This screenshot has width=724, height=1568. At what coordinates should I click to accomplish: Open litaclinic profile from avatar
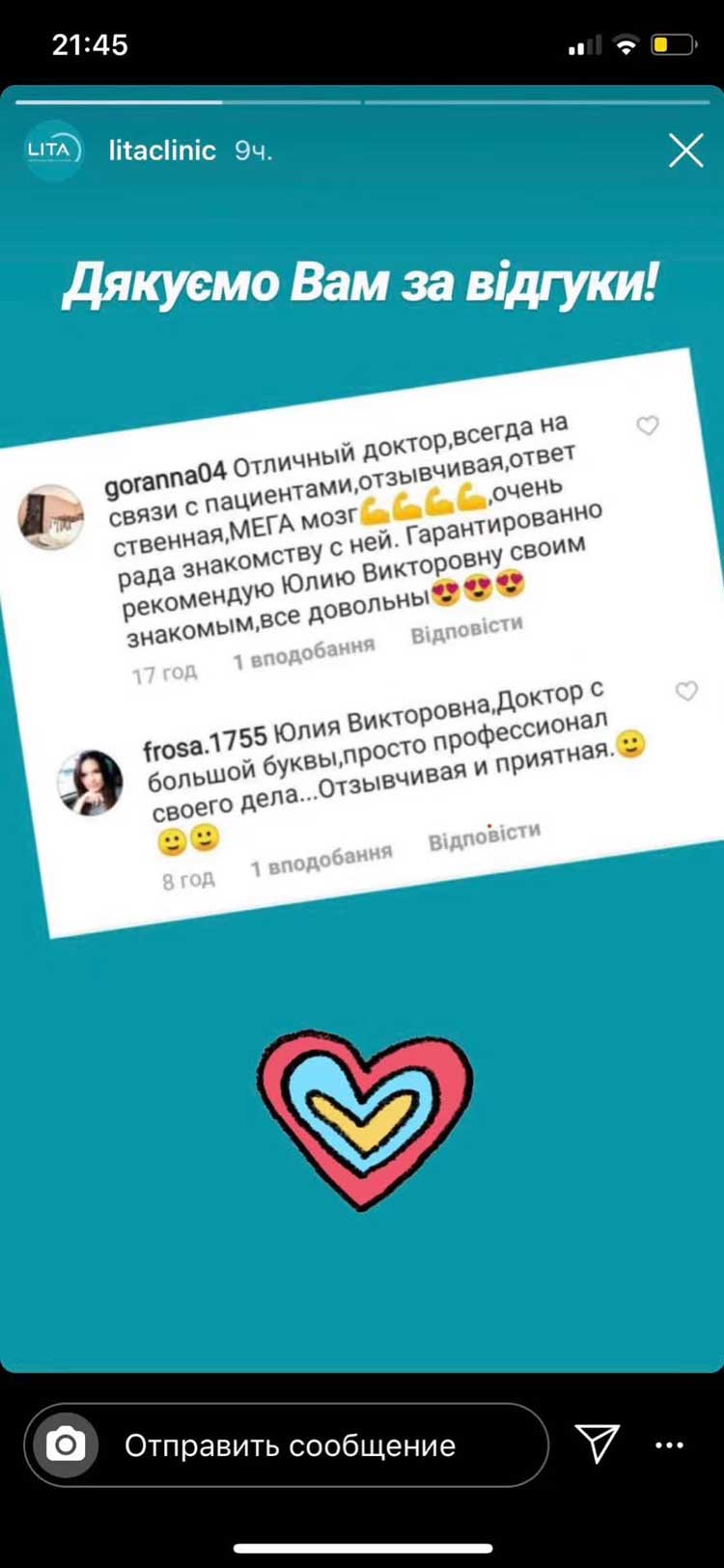(x=53, y=151)
